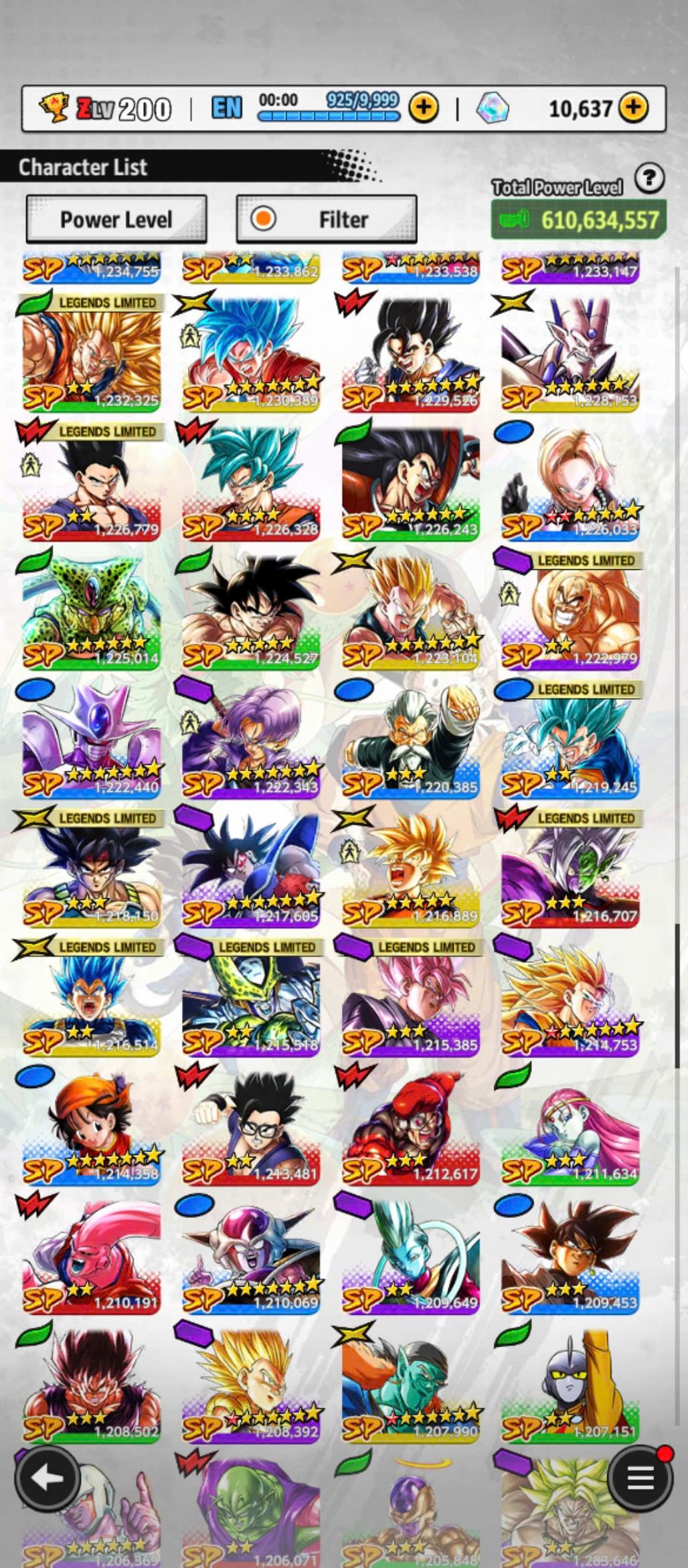Go back with the arrow button

(46, 1477)
